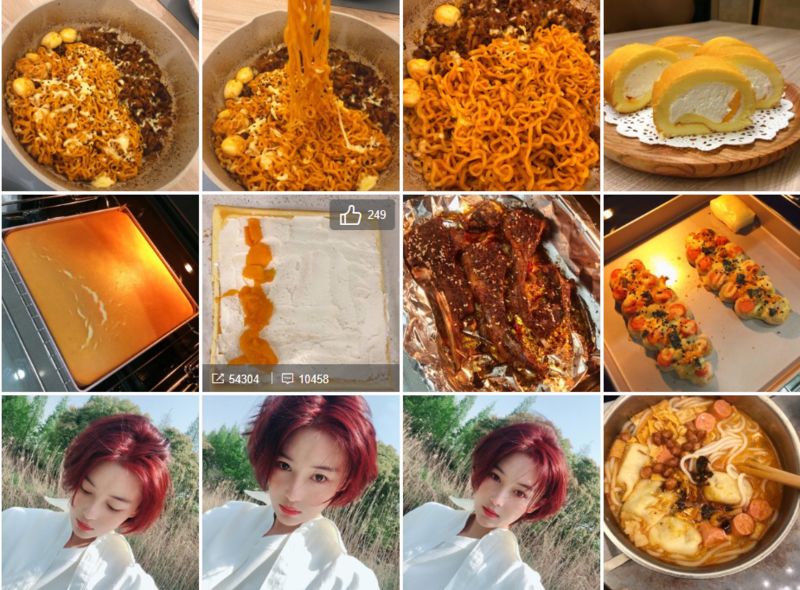The height and width of the screenshot is (590, 800).
Task: Open the selfie with woman facing the camera
Action: click(x=299, y=492)
